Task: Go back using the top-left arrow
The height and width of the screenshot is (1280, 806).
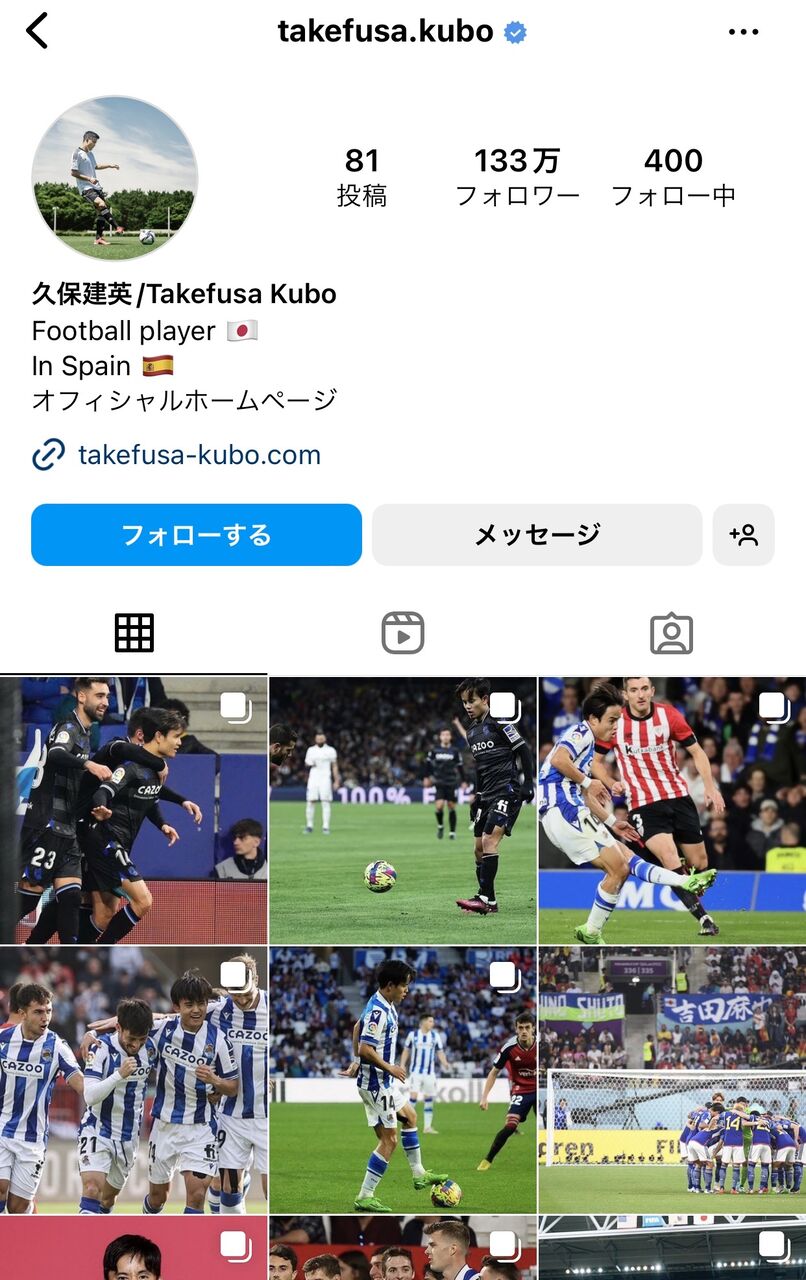Action: click(37, 31)
